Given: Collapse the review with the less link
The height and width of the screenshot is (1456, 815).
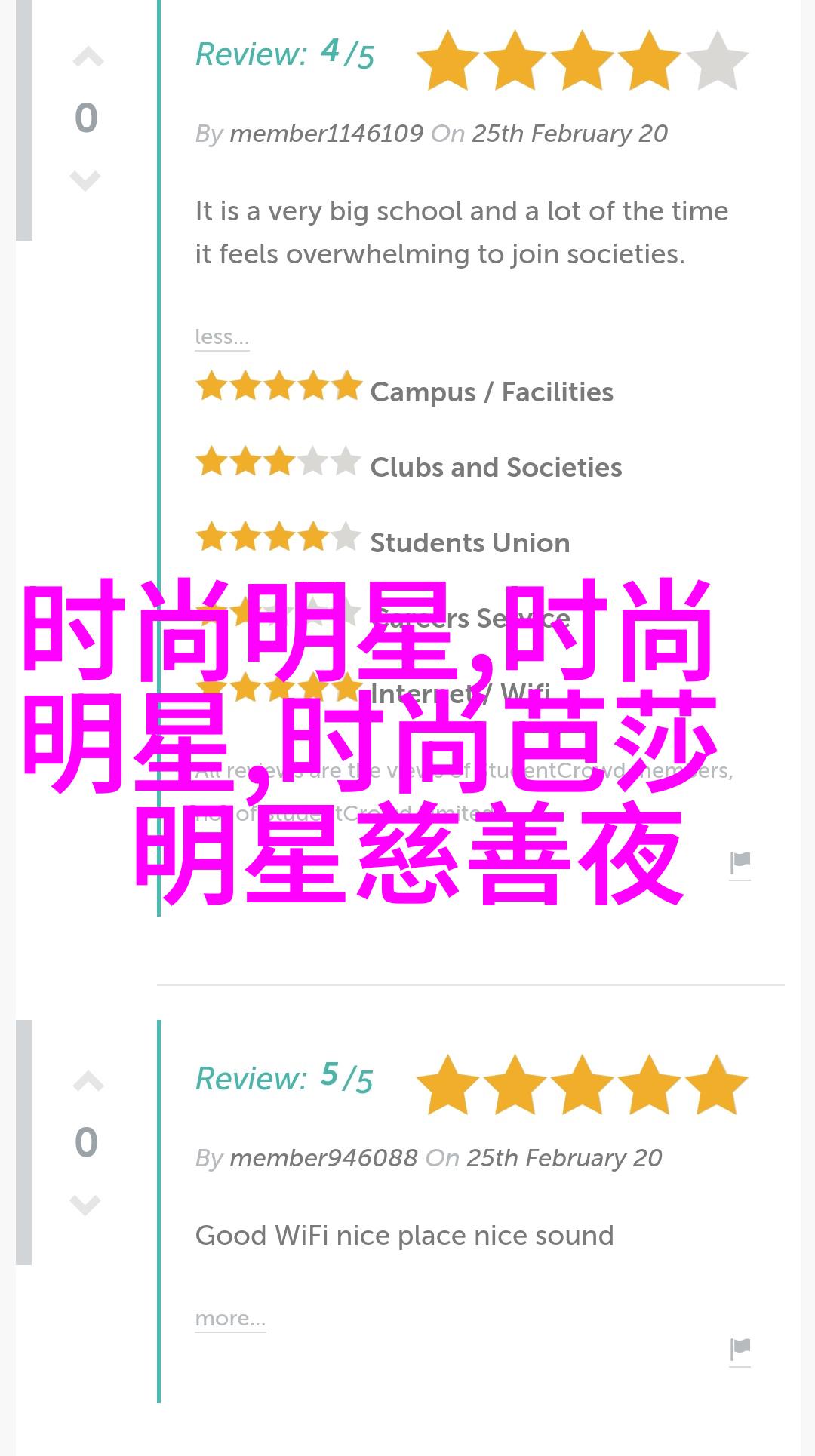Looking at the screenshot, I should (221, 336).
